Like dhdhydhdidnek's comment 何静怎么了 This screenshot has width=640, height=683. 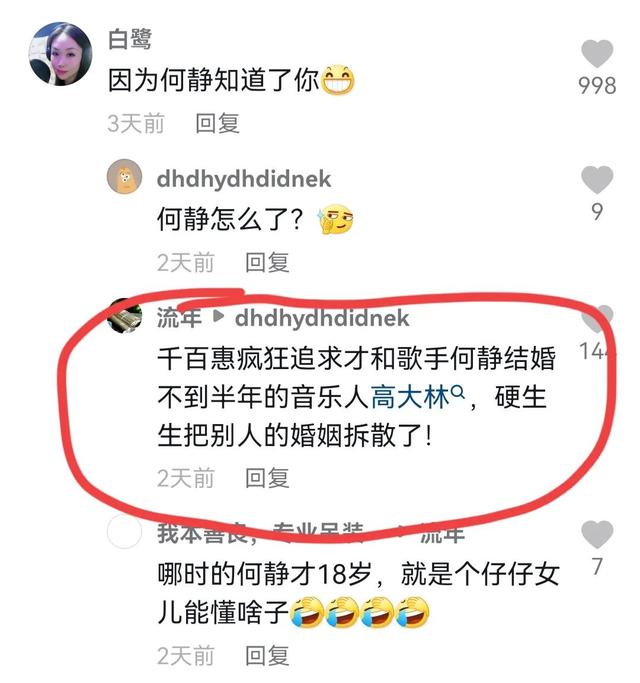pyautogui.click(x=597, y=180)
